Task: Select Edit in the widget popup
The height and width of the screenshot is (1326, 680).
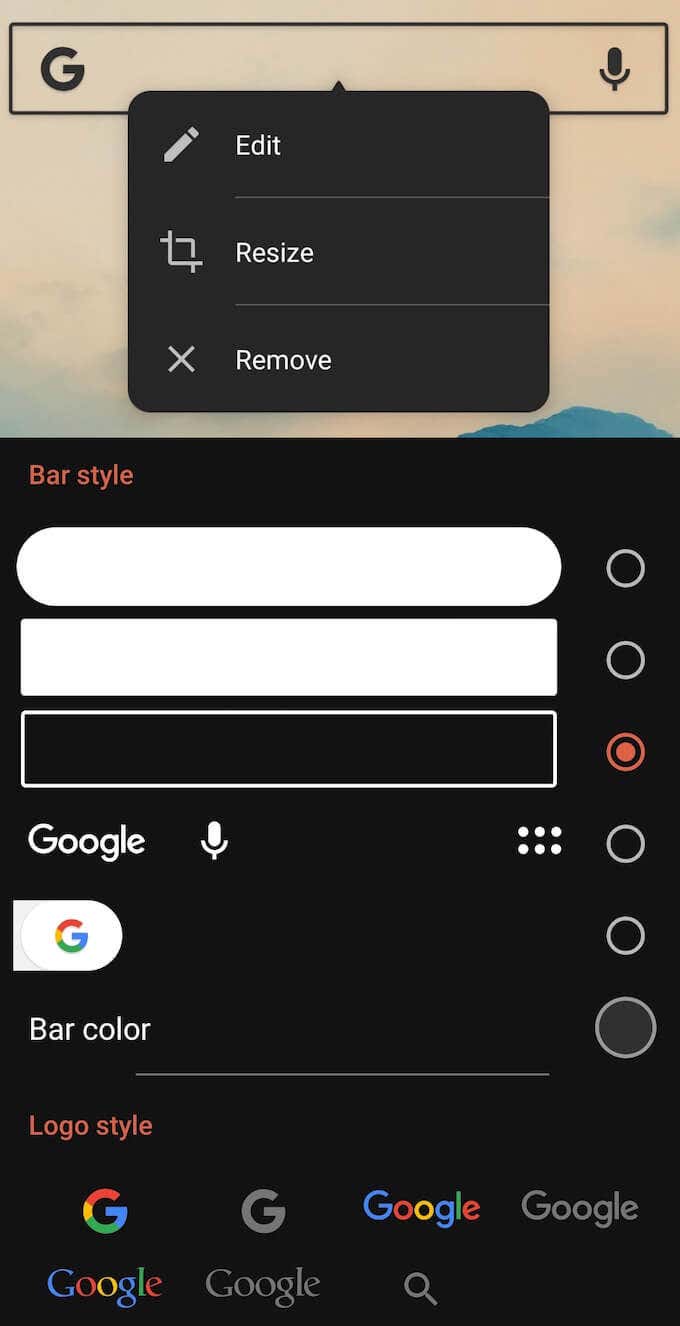Action: click(258, 145)
